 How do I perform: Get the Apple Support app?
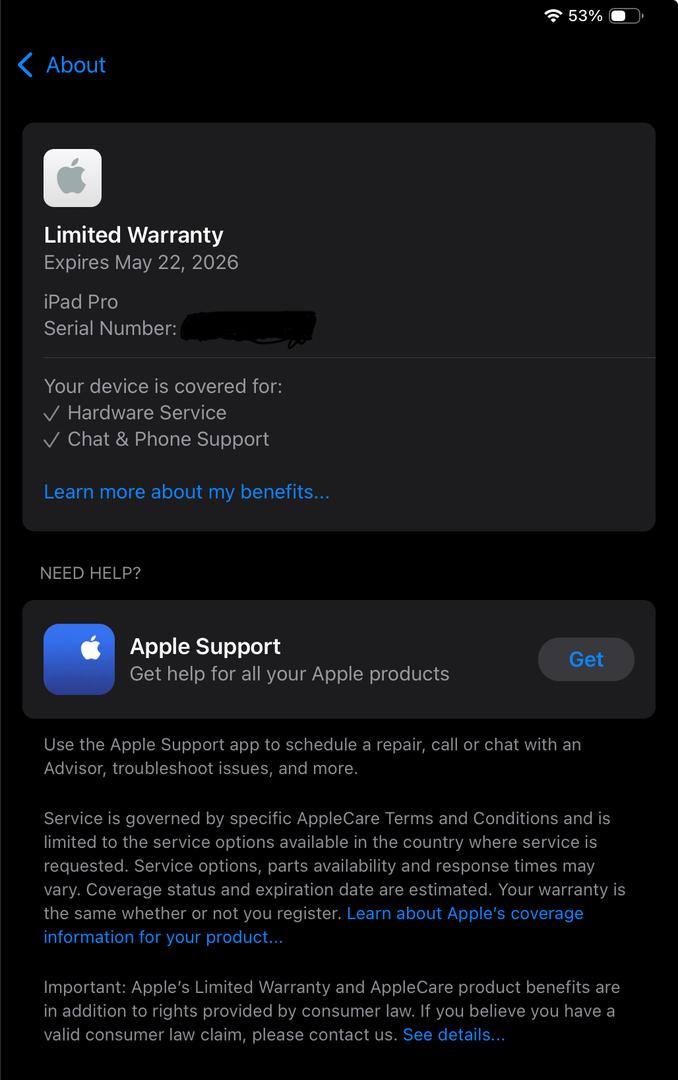pos(585,660)
